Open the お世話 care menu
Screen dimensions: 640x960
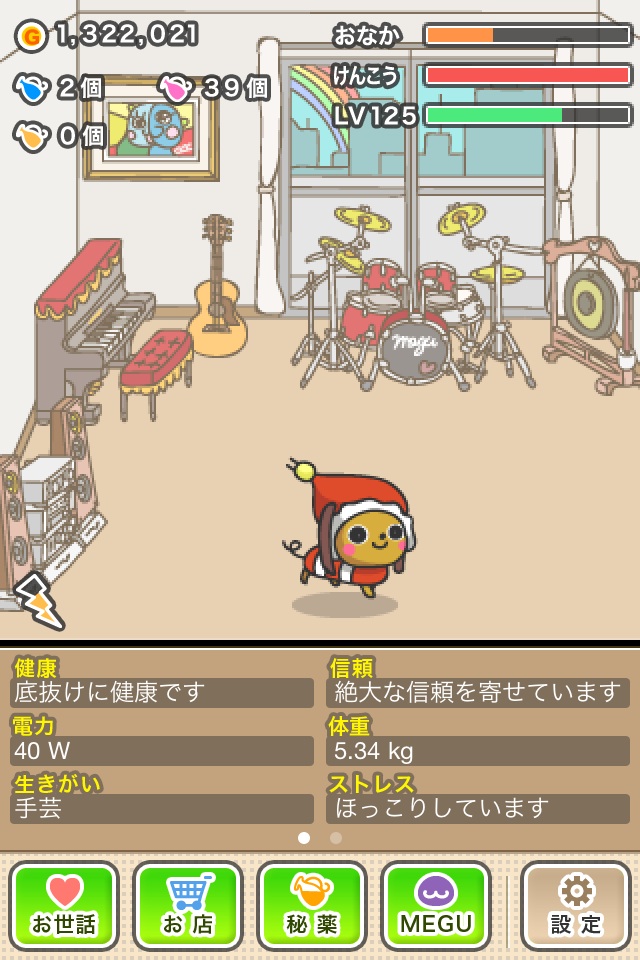tap(64, 906)
